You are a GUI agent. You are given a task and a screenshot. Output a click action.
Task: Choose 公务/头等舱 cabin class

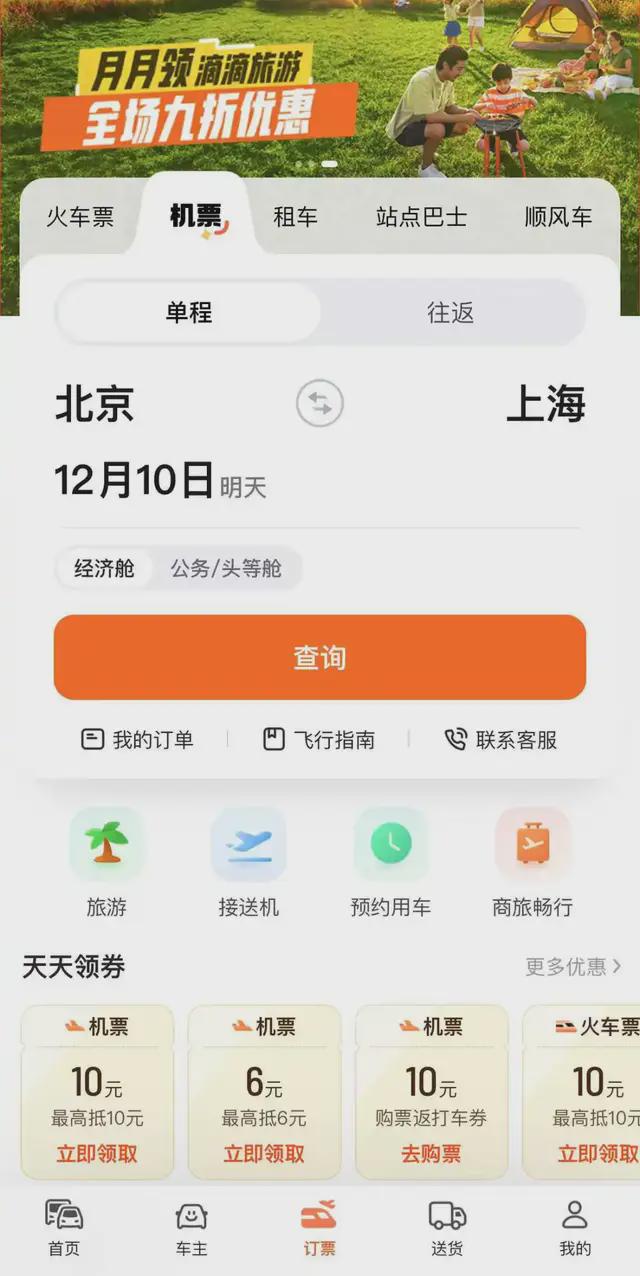[x=226, y=569]
